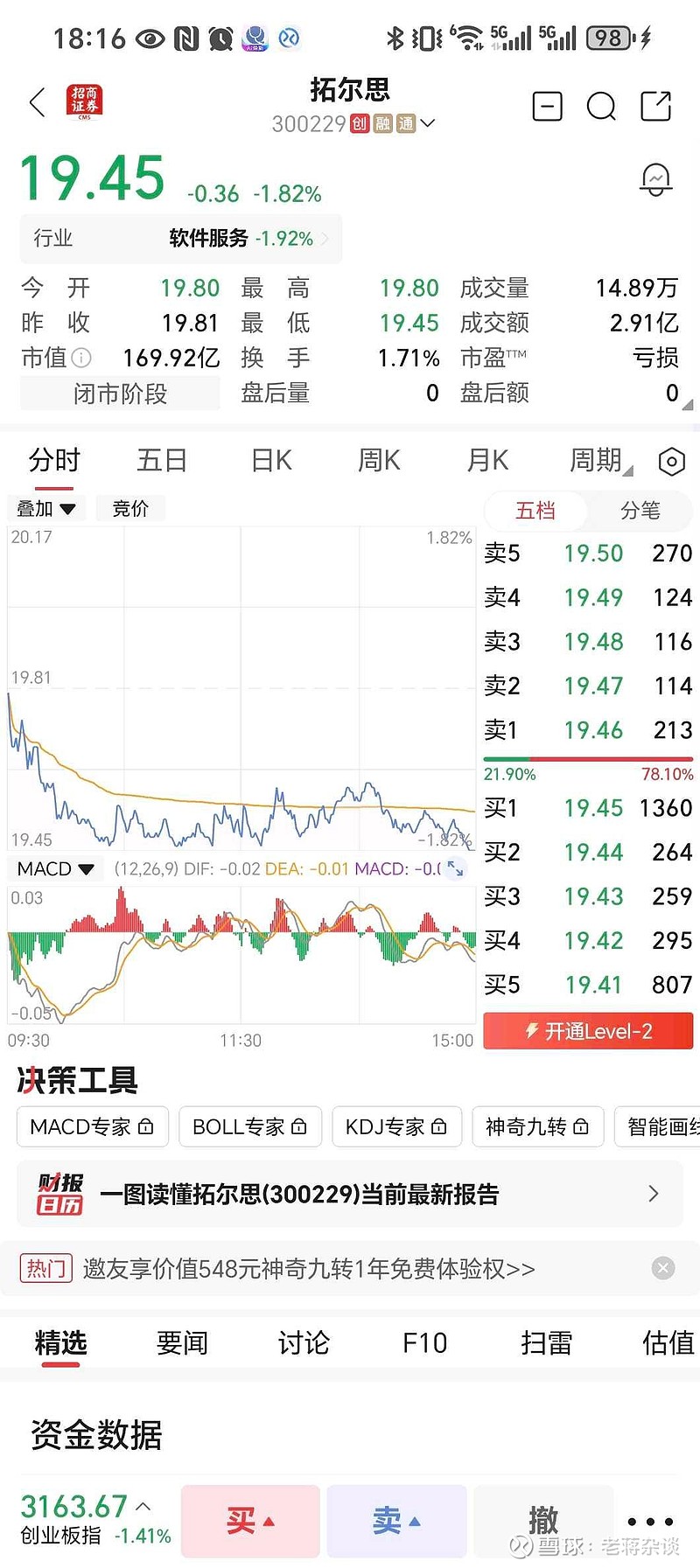This screenshot has height=1568, width=700.
Task: Expand the 周期 period dropdown
Action: click(x=598, y=461)
